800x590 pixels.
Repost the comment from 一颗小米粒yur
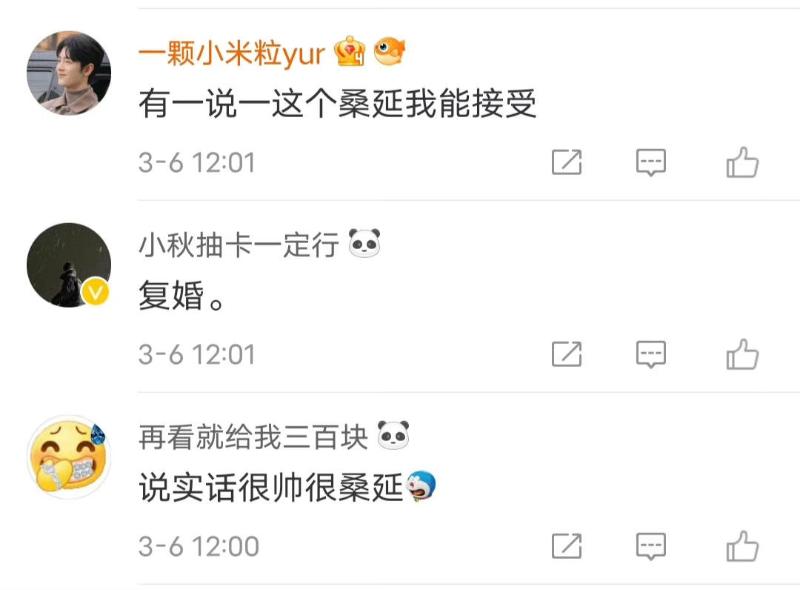click(567, 162)
